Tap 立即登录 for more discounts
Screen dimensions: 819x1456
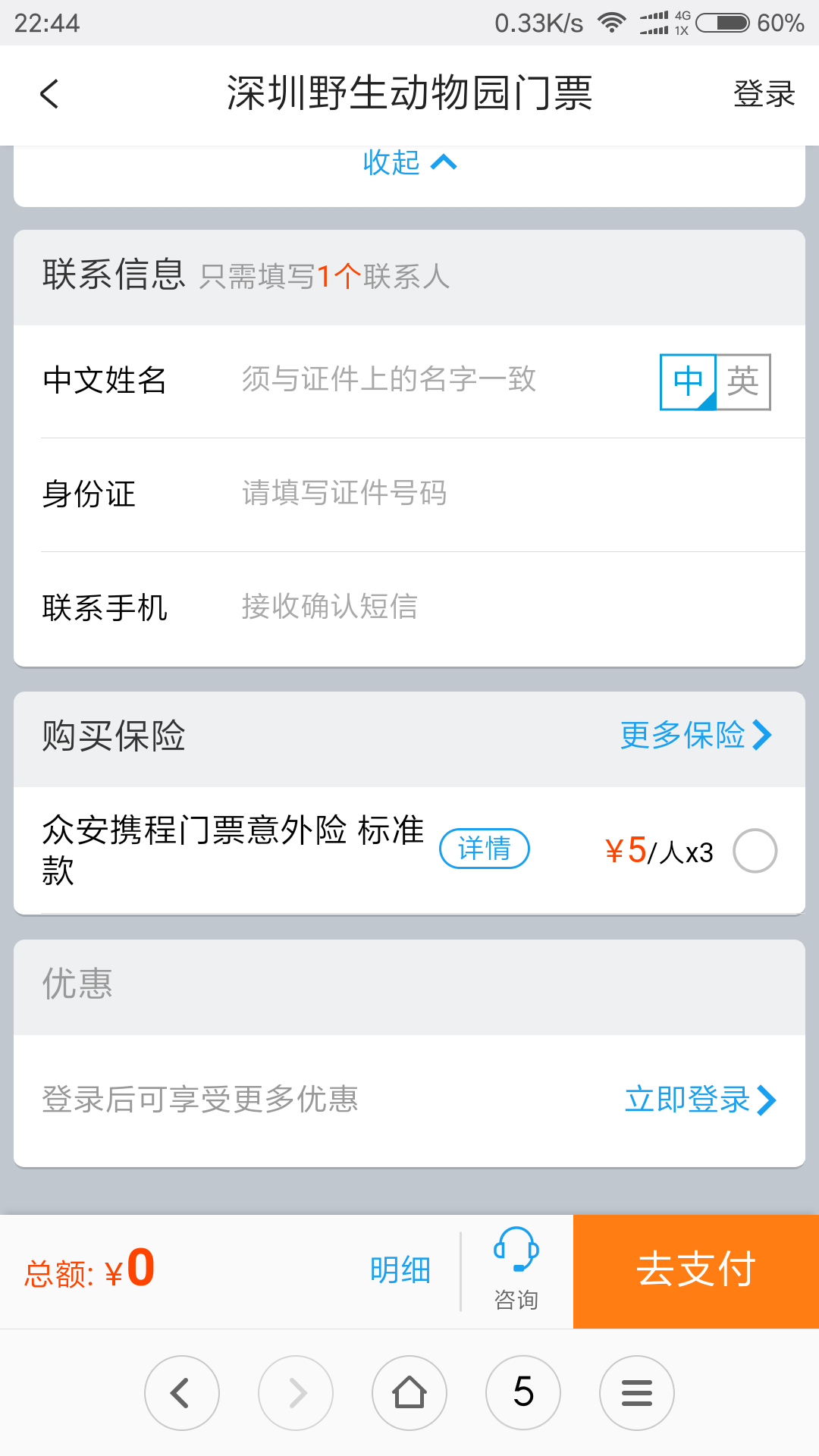point(701,1100)
